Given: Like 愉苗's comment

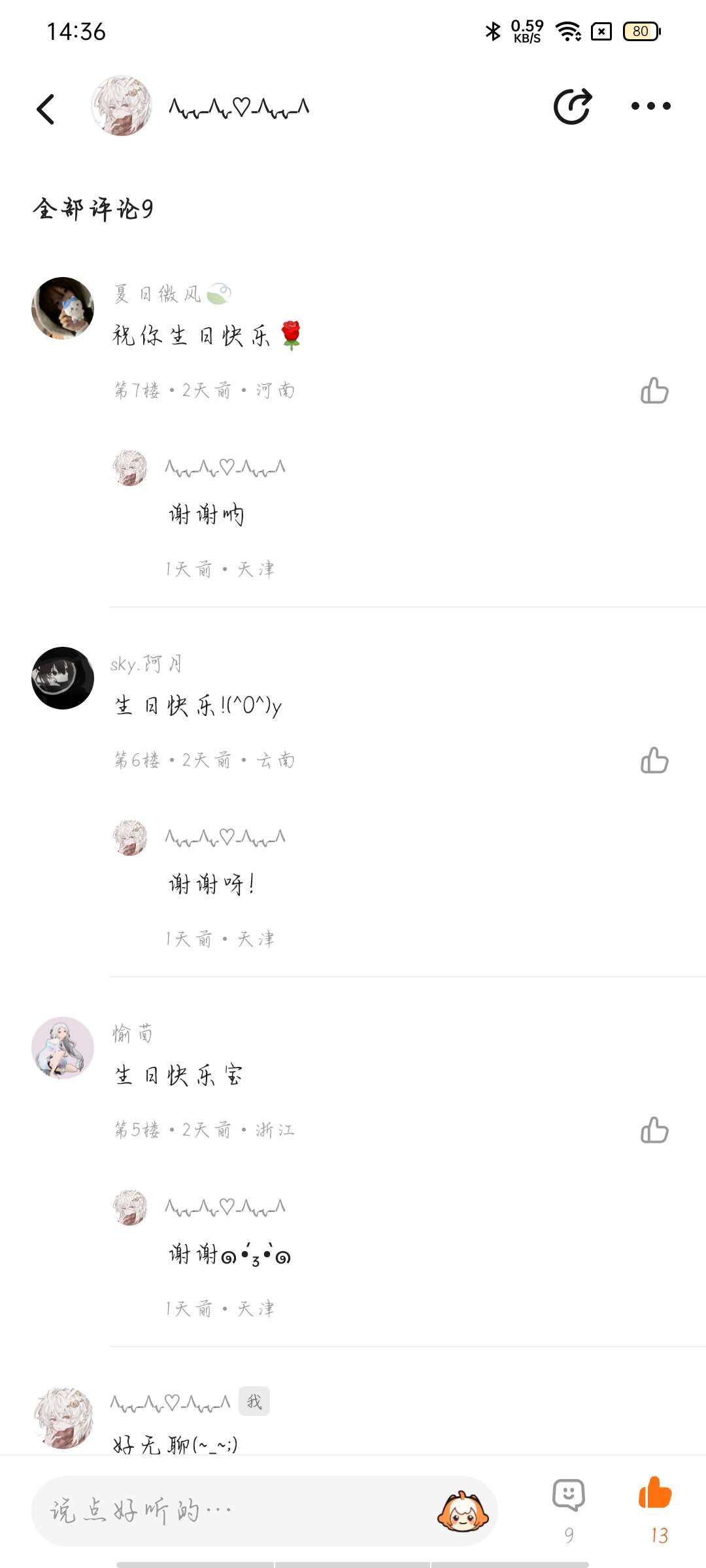Looking at the screenshot, I should [654, 1130].
